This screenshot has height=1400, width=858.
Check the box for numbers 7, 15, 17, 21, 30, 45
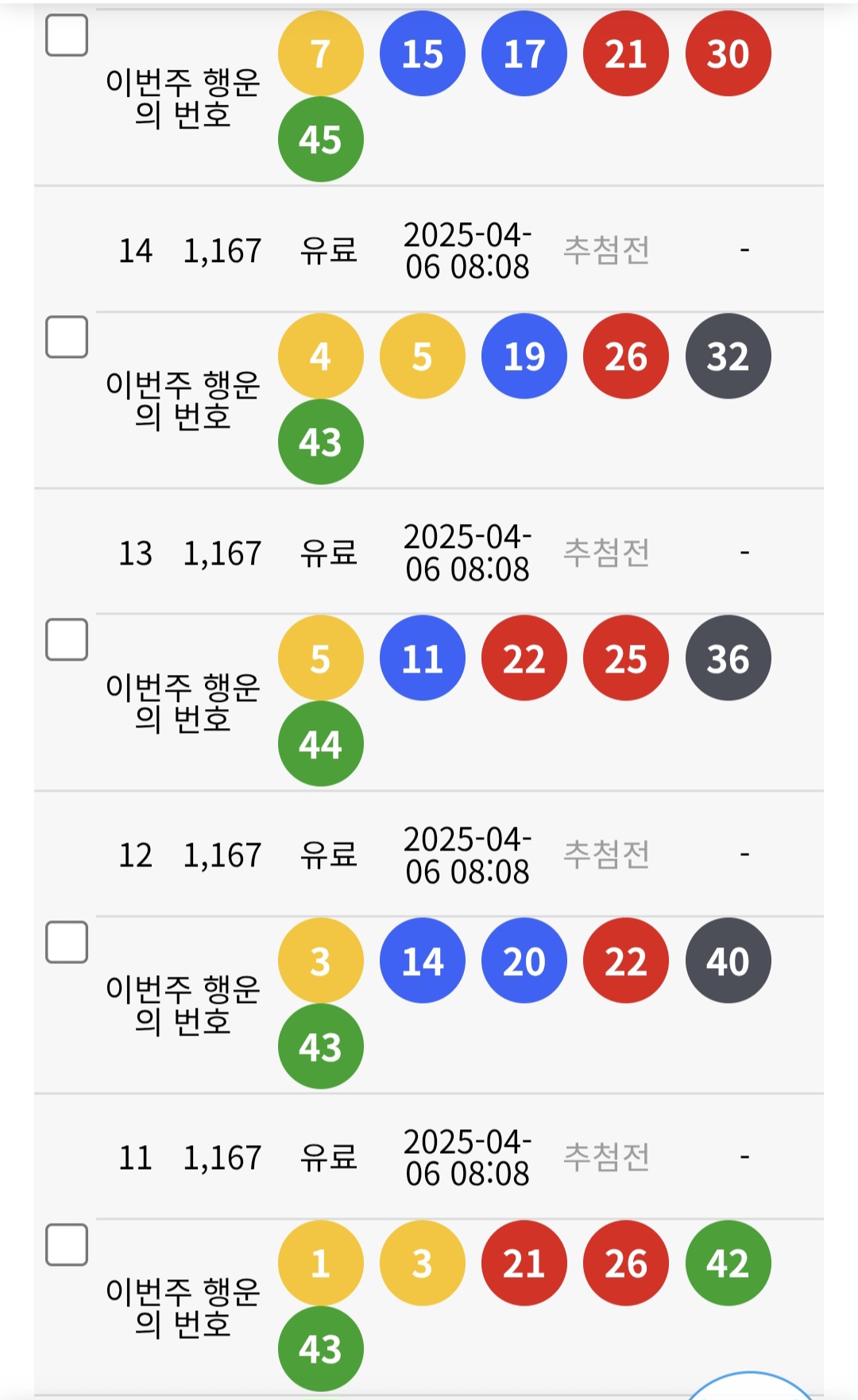click(x=67, y=35)
